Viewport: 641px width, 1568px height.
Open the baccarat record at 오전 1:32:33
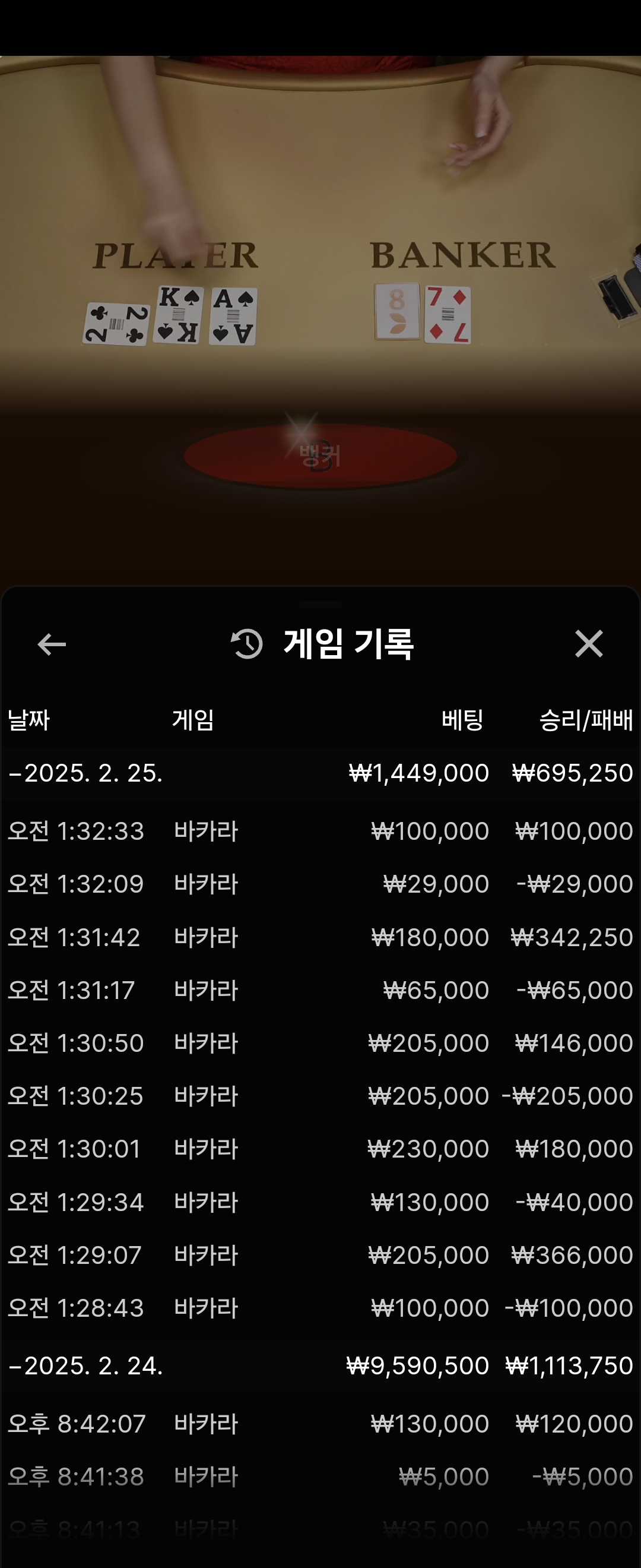tap(320, 831)
